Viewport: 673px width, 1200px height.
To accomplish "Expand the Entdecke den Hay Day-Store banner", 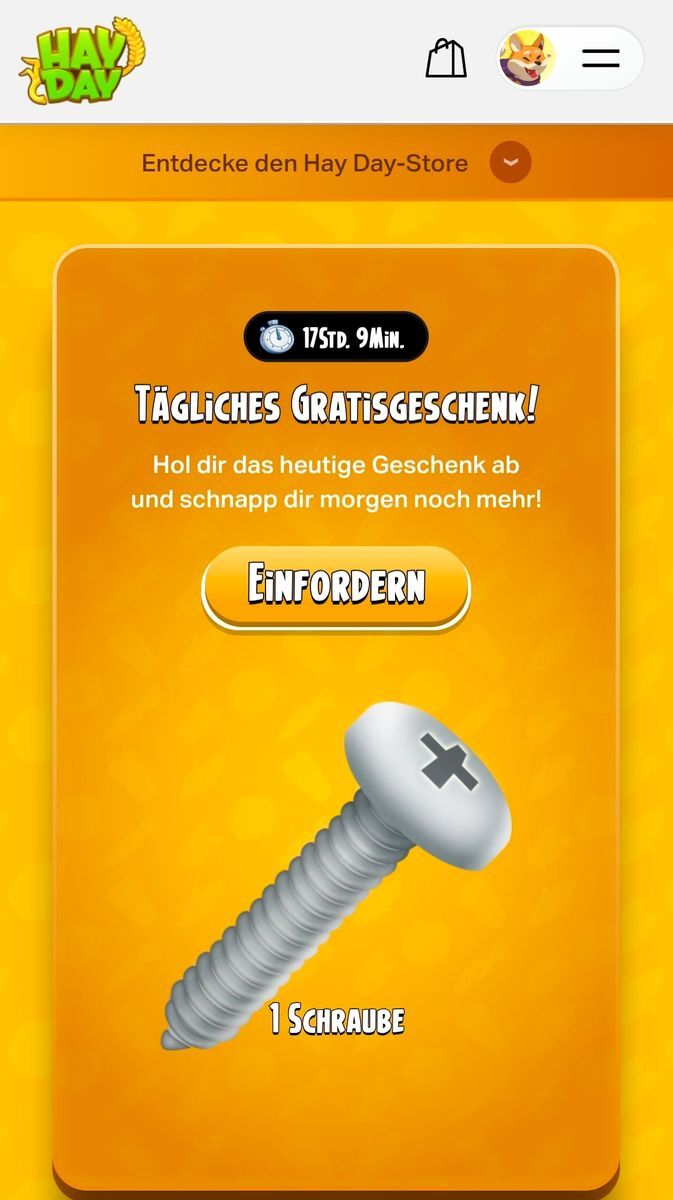I will click(510, 163).
